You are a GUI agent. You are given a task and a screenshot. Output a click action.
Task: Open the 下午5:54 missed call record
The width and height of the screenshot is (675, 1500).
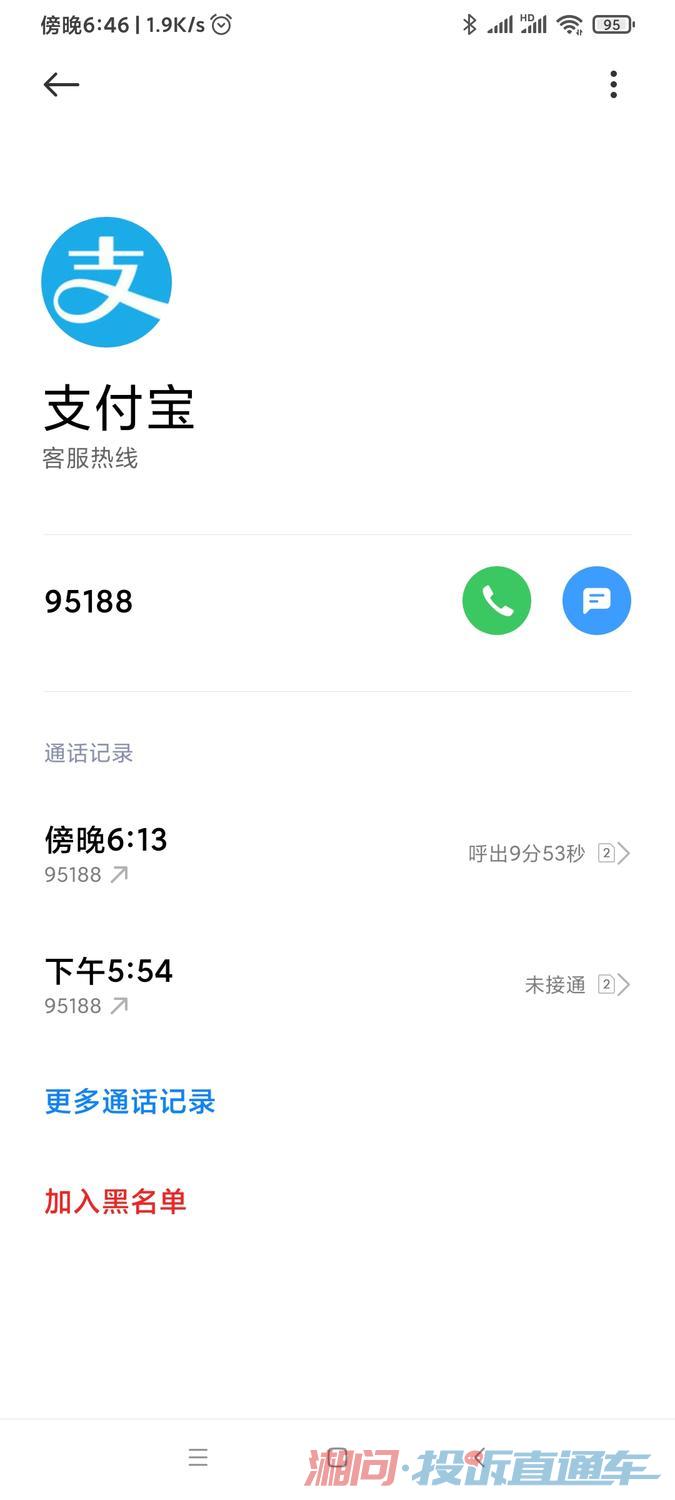337,985
